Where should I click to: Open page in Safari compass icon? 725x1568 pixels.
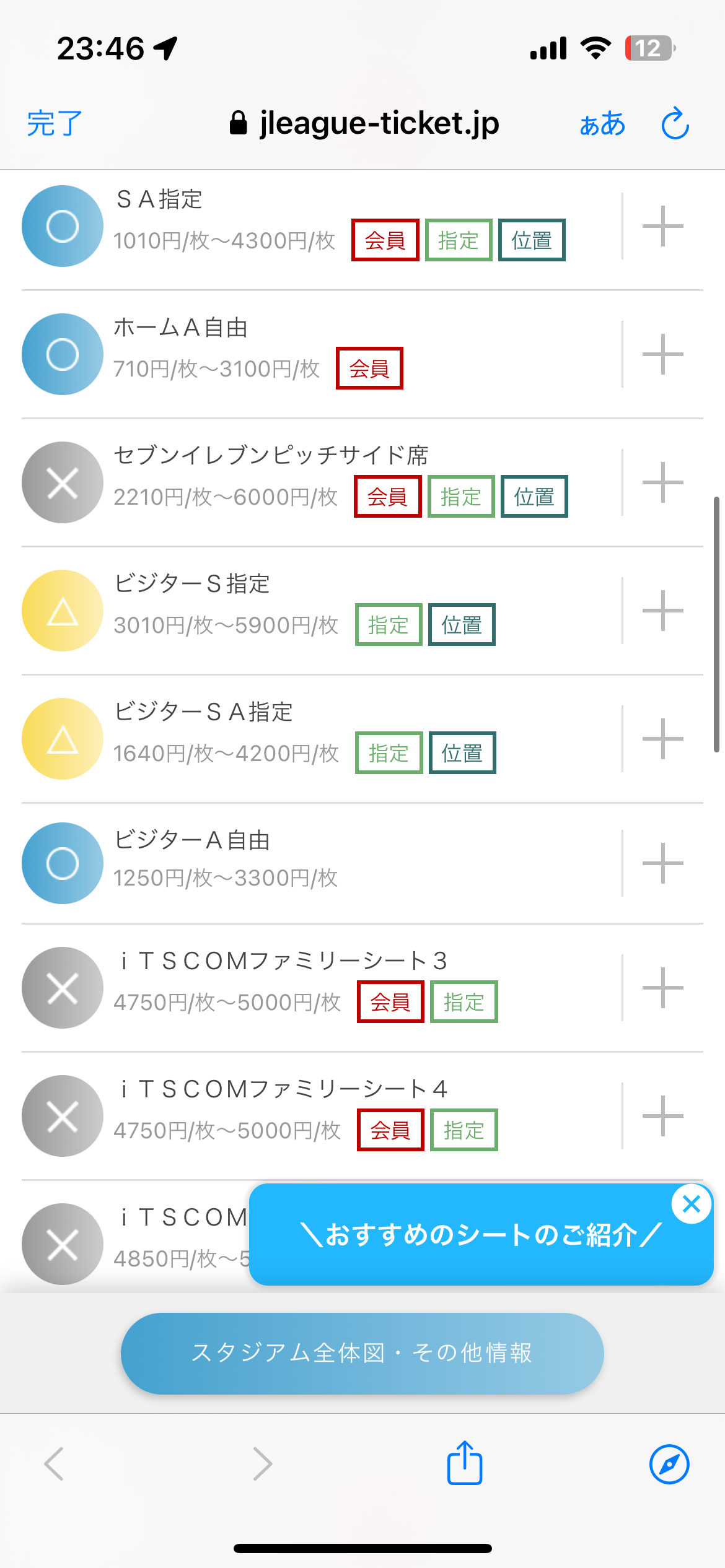coord(669,1465)
